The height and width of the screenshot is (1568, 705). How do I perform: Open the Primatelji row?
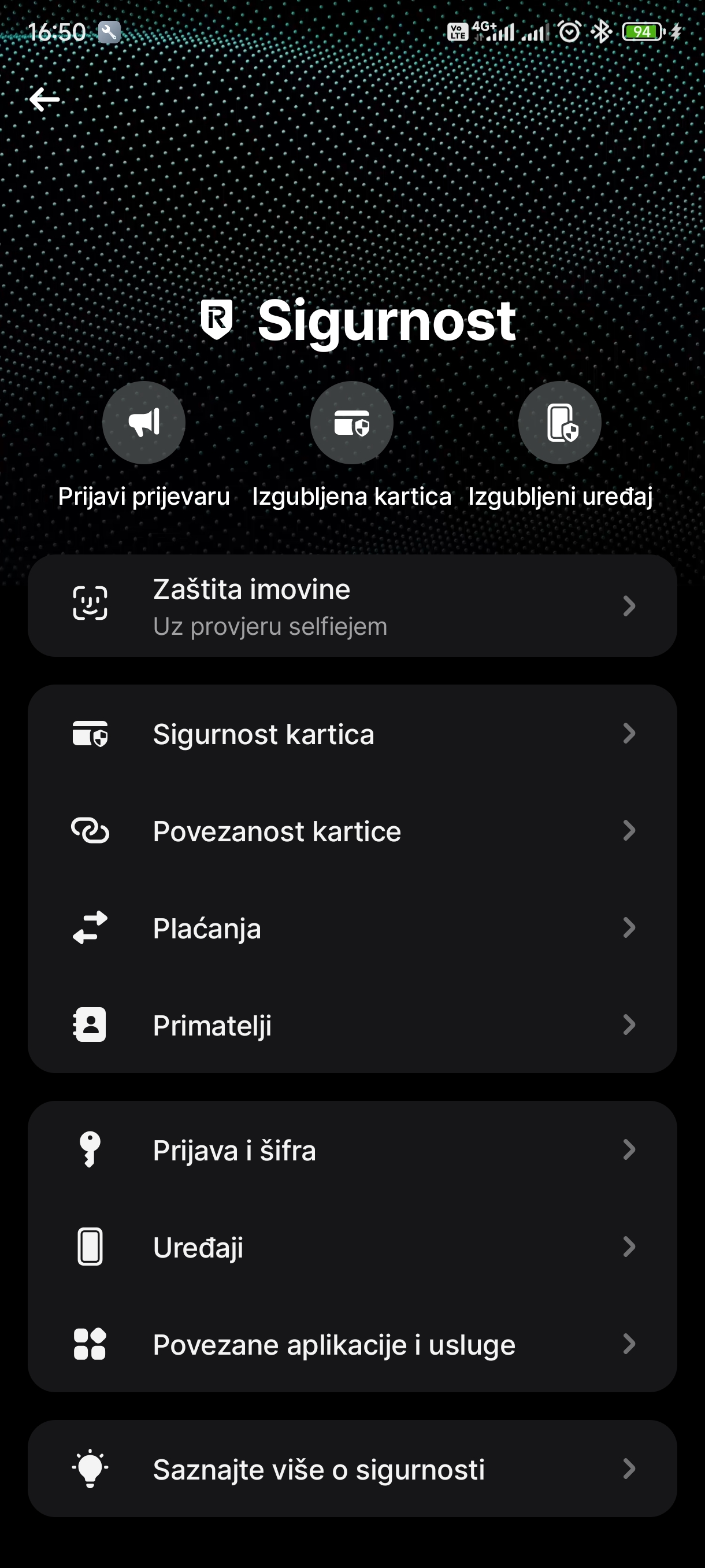click(352, 1025)
